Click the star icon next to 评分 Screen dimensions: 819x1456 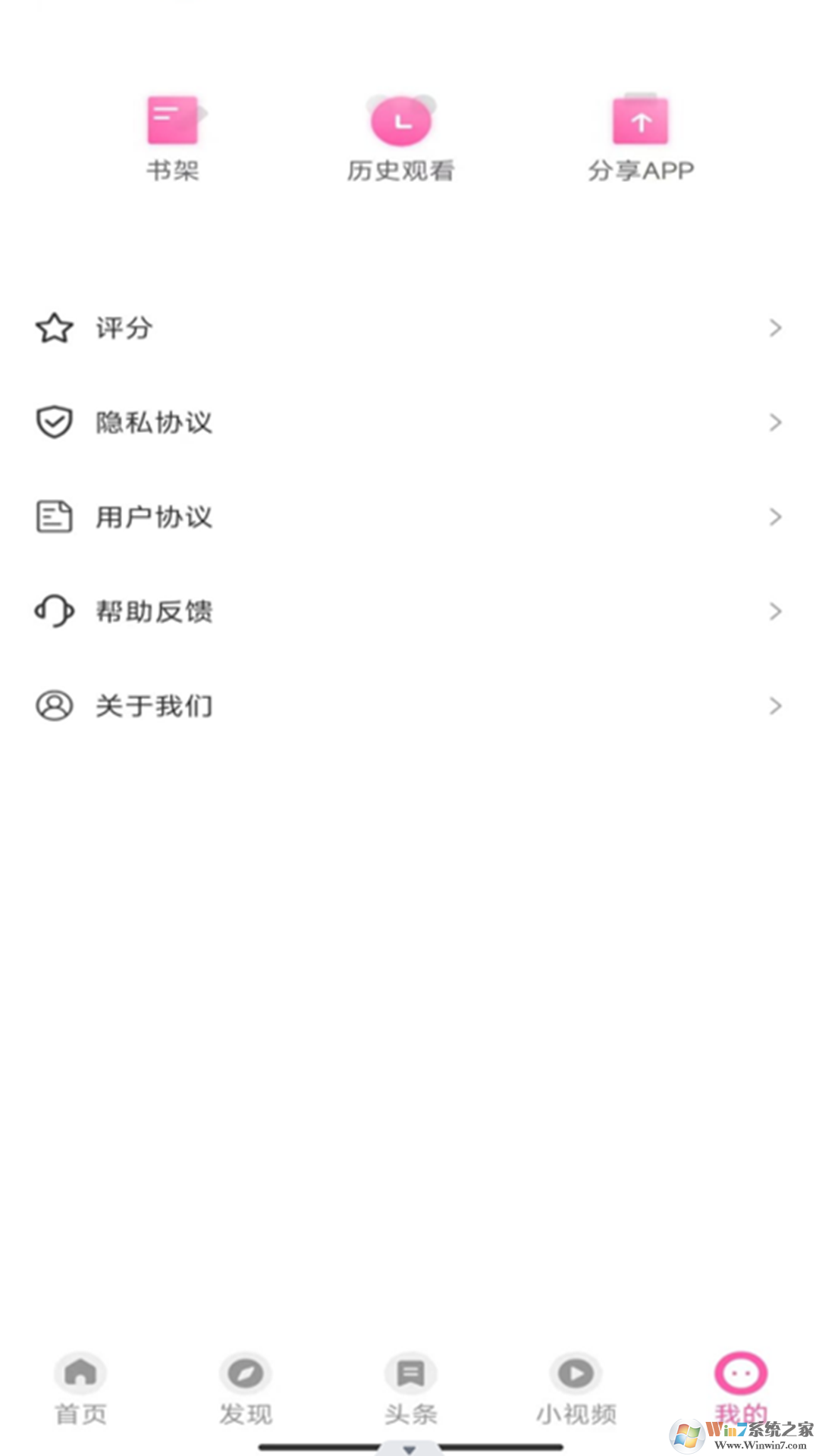pyautogui.click(x=53, y=328)
